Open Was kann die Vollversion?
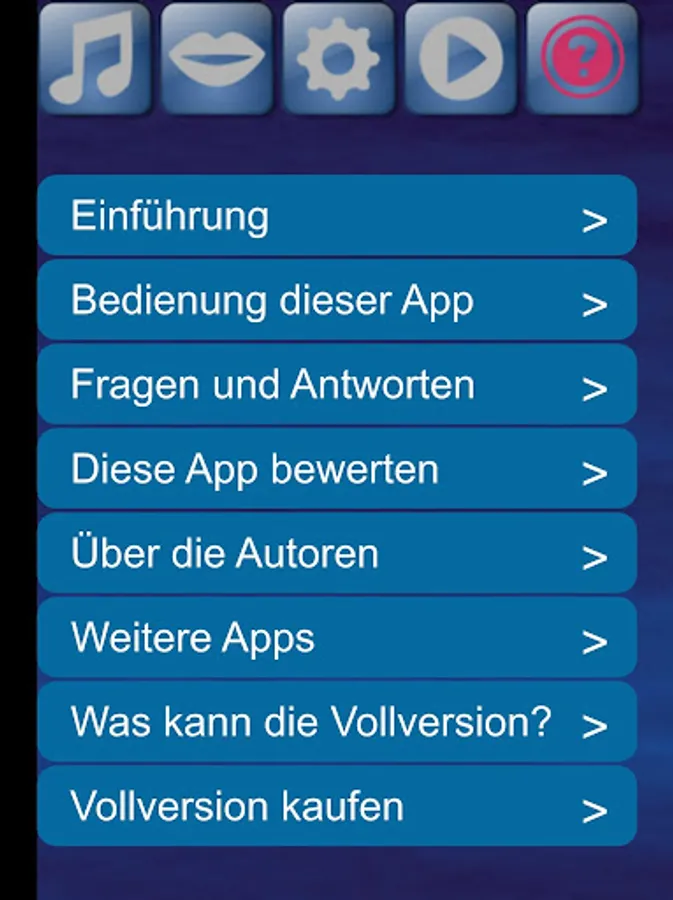673x900 pixels. (x=337, y=722)
